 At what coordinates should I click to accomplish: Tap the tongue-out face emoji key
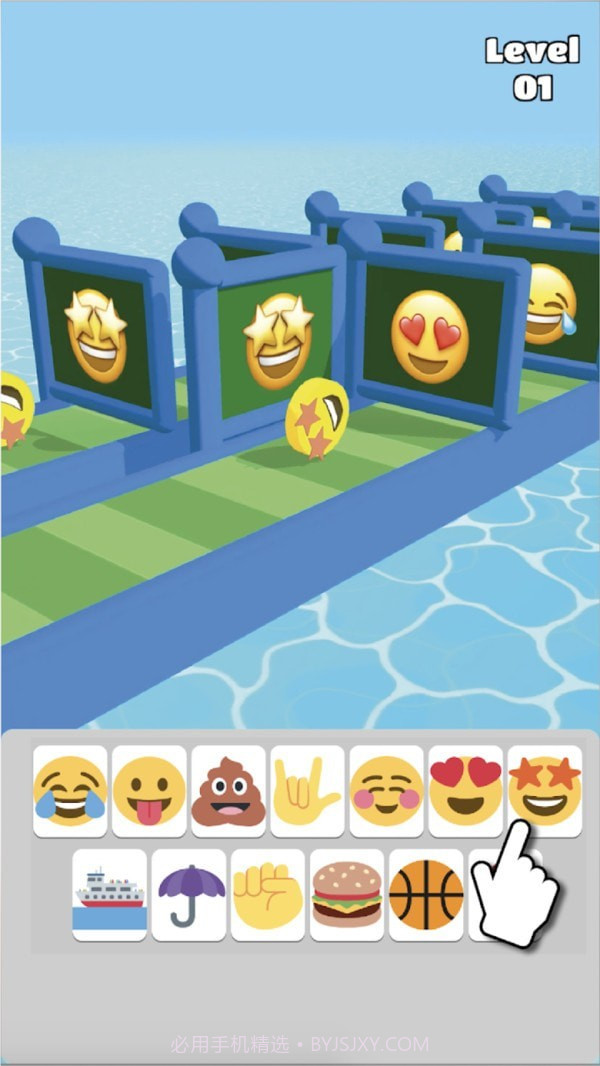point(149,791)
